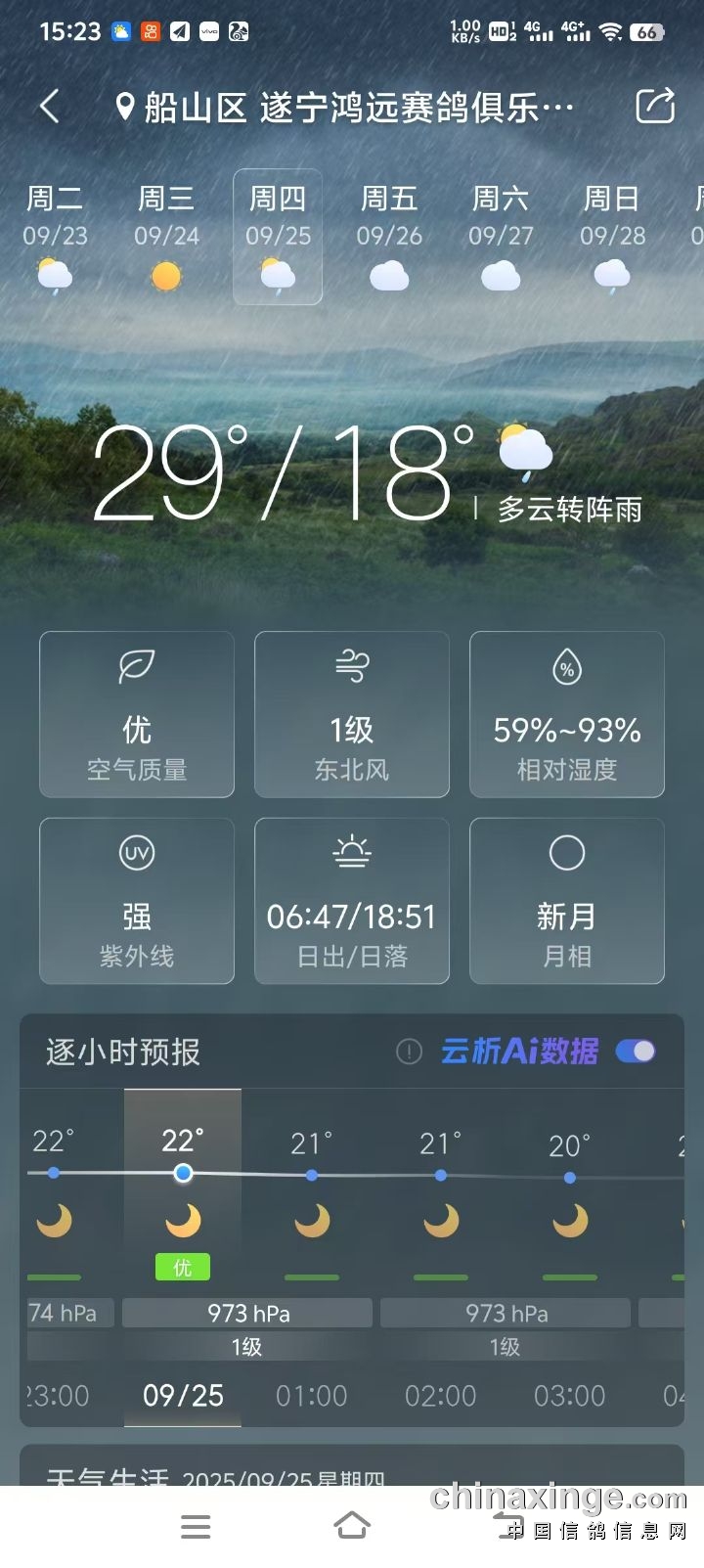Select Sunday 09/28 forecast
Image resolution: width=704 pixels, height=1568 pixels.
pos(612,237)
